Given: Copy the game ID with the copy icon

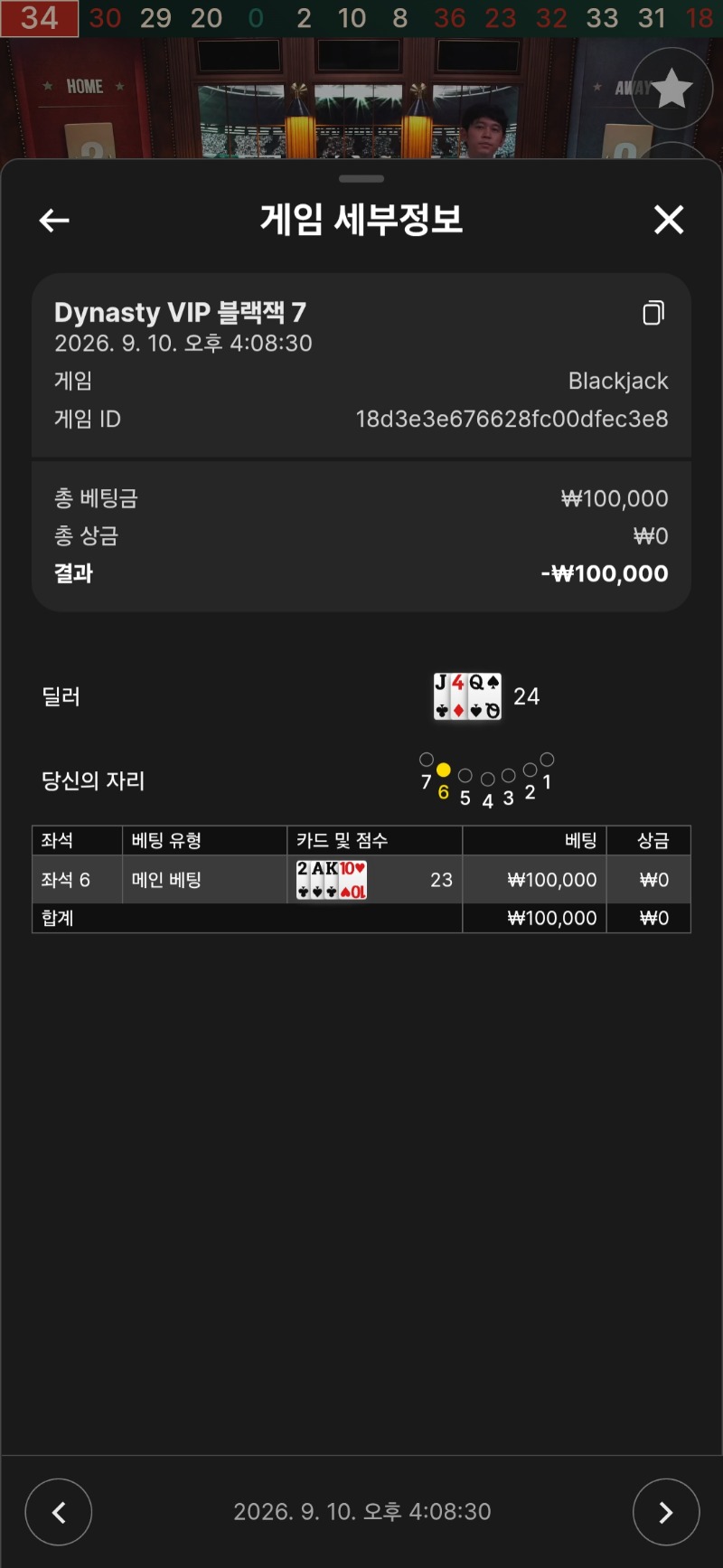Looking at the screenshot, I should point(653,313).
